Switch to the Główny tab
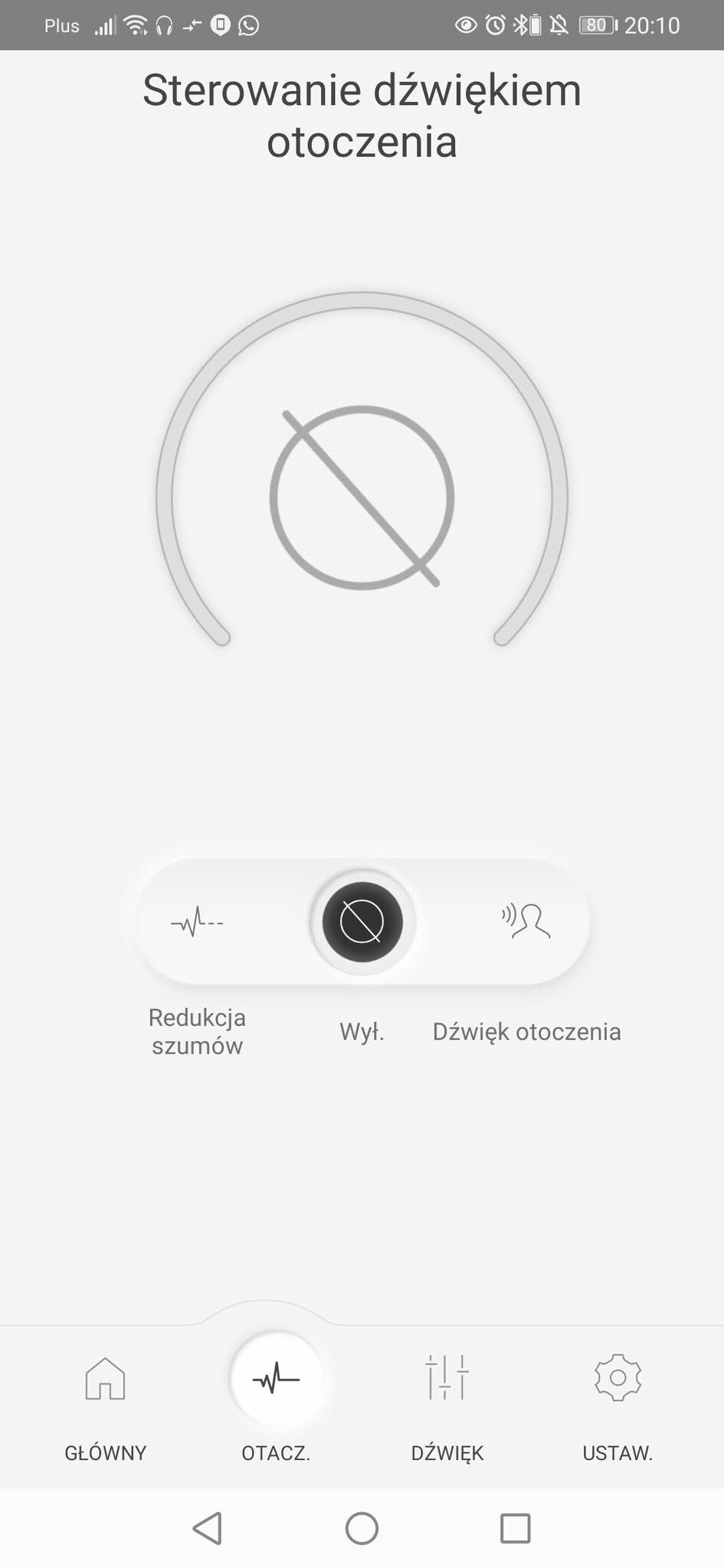This screenshot has width=724, height=1568. (x=105, y=1407)
